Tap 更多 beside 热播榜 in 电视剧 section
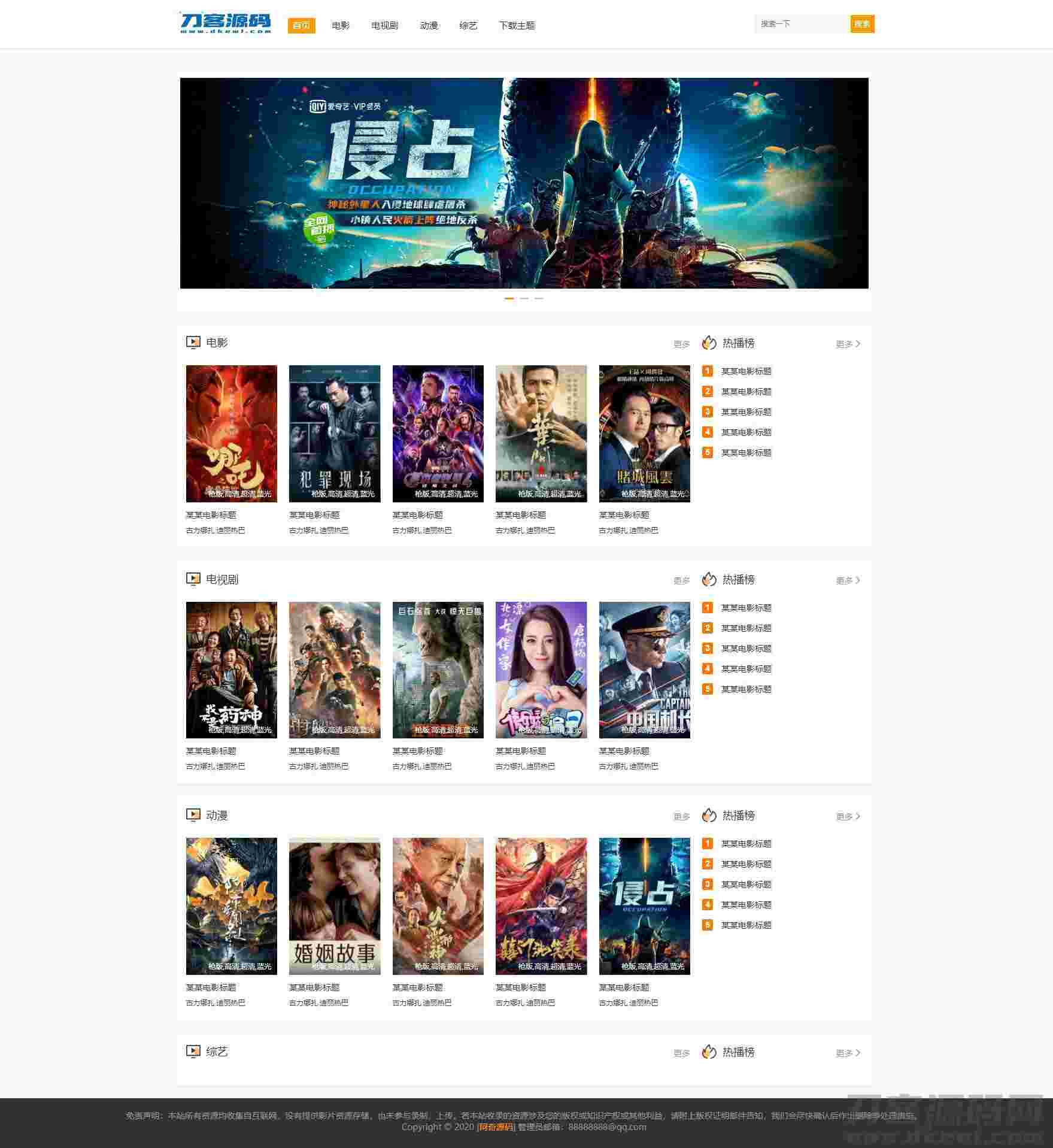Screen dimensions: 1053x1148 (x=847, y=580)
